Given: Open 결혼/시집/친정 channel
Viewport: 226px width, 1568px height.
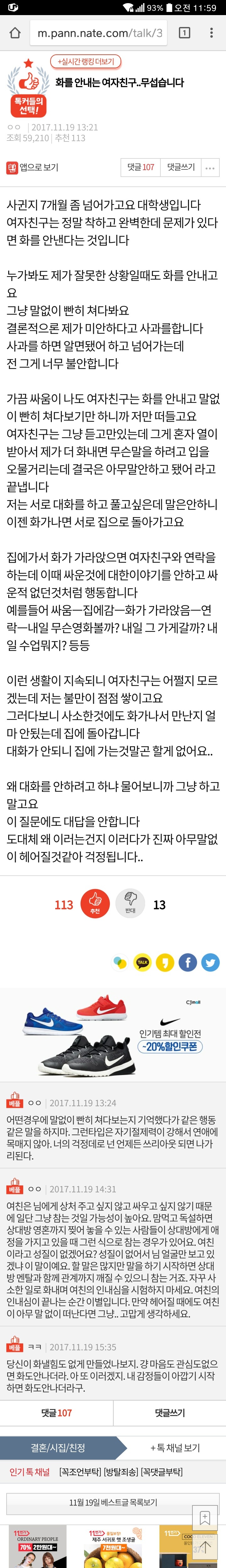Looking at the screenshot, I should 58,1448.
